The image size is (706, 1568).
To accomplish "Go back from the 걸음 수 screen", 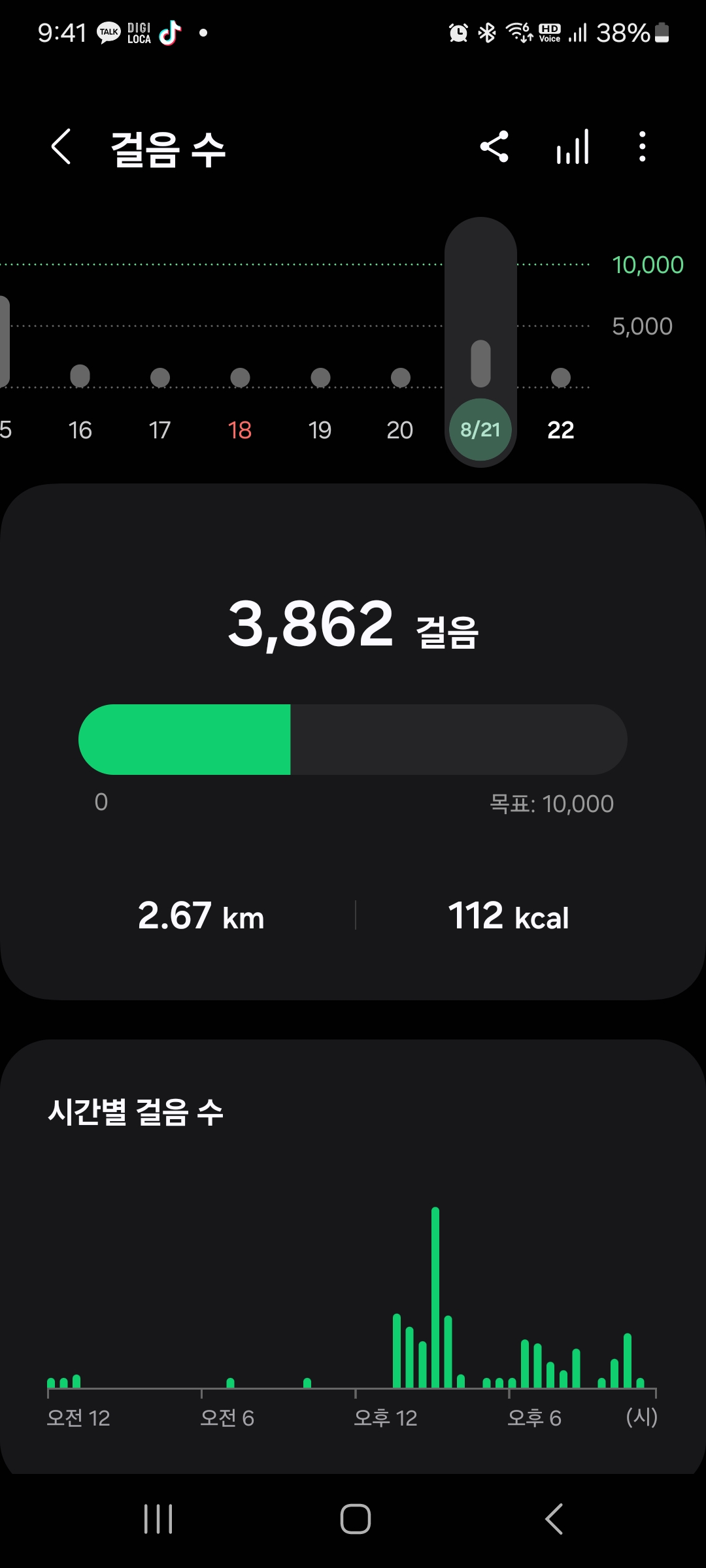I will coord(61,147).
